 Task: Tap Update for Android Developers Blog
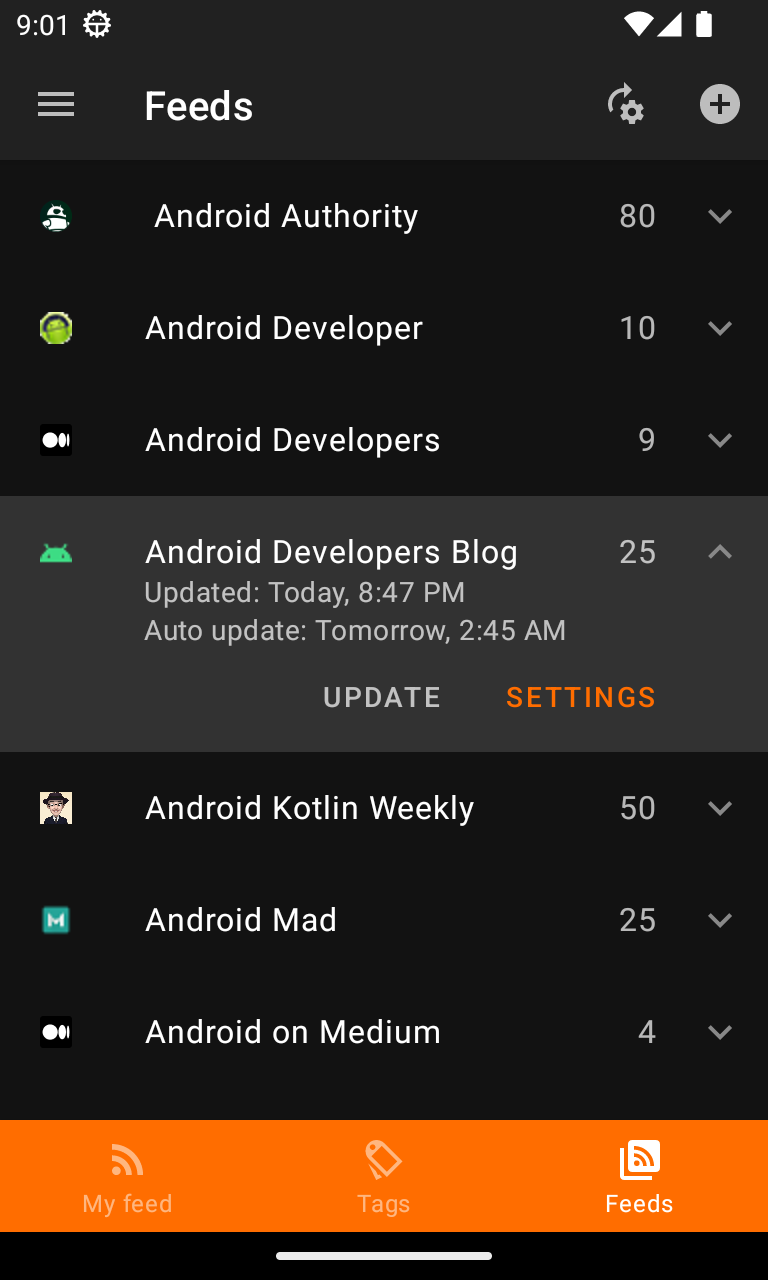pyautogui.click(x=382, y=697)
